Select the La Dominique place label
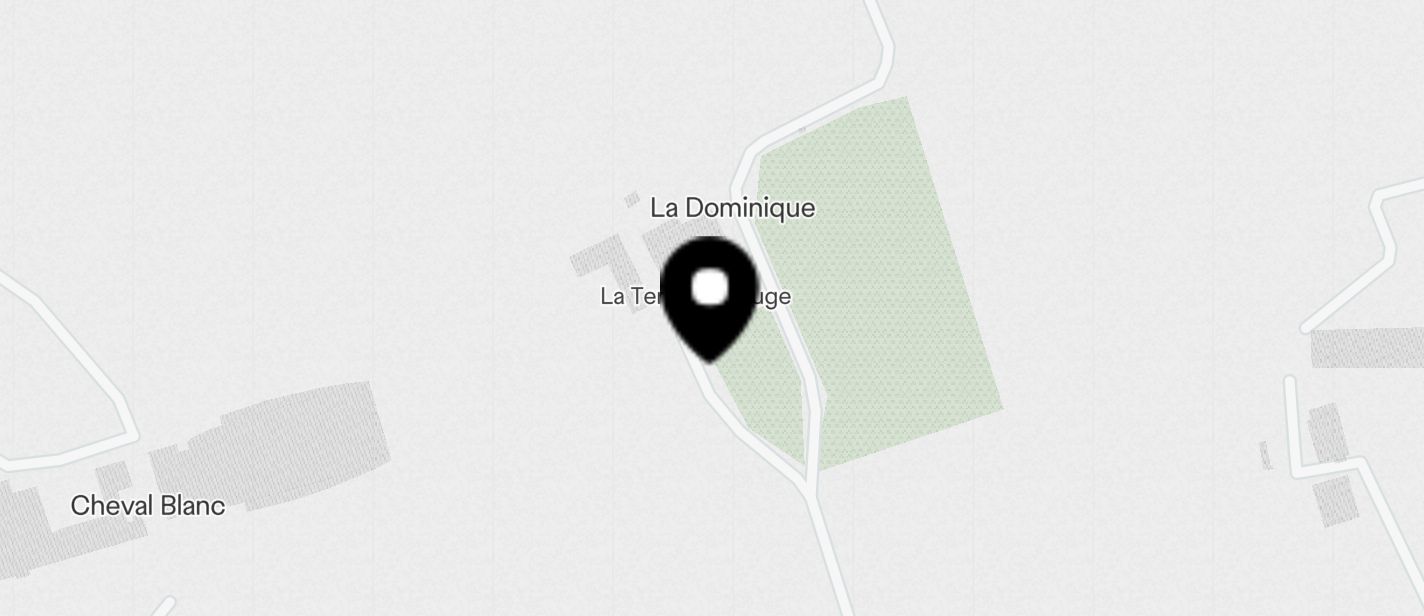Screen dimensions: 1424x616 point(732,208)
